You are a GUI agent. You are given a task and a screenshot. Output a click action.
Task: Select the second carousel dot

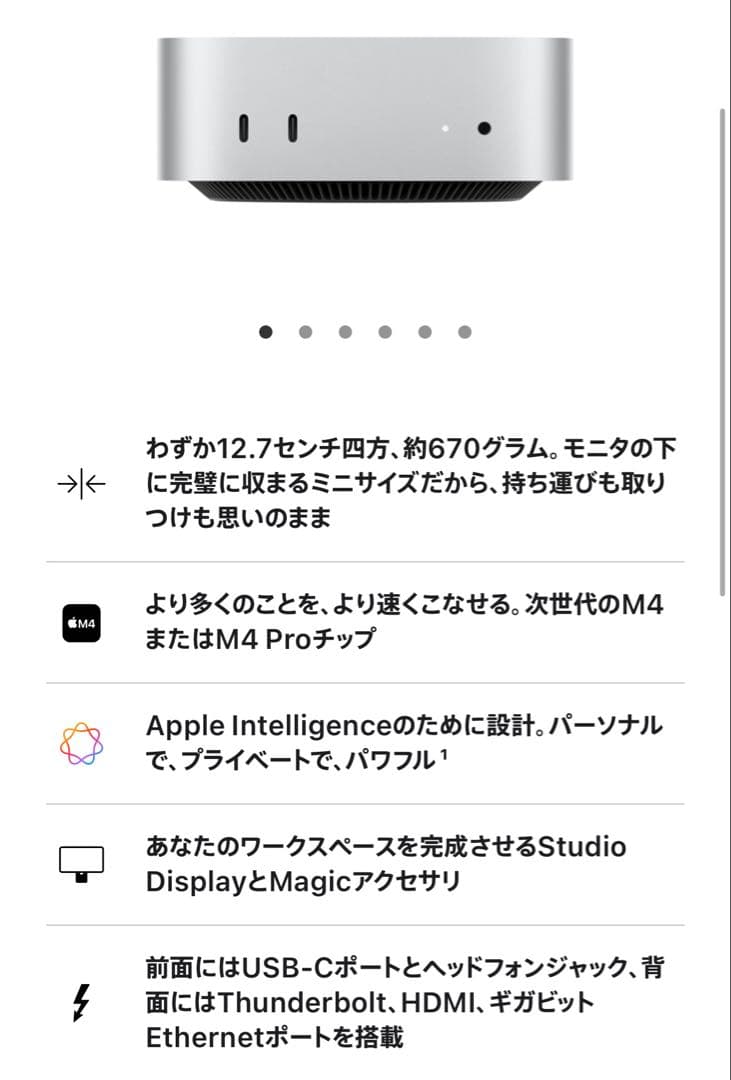point(305,330)
